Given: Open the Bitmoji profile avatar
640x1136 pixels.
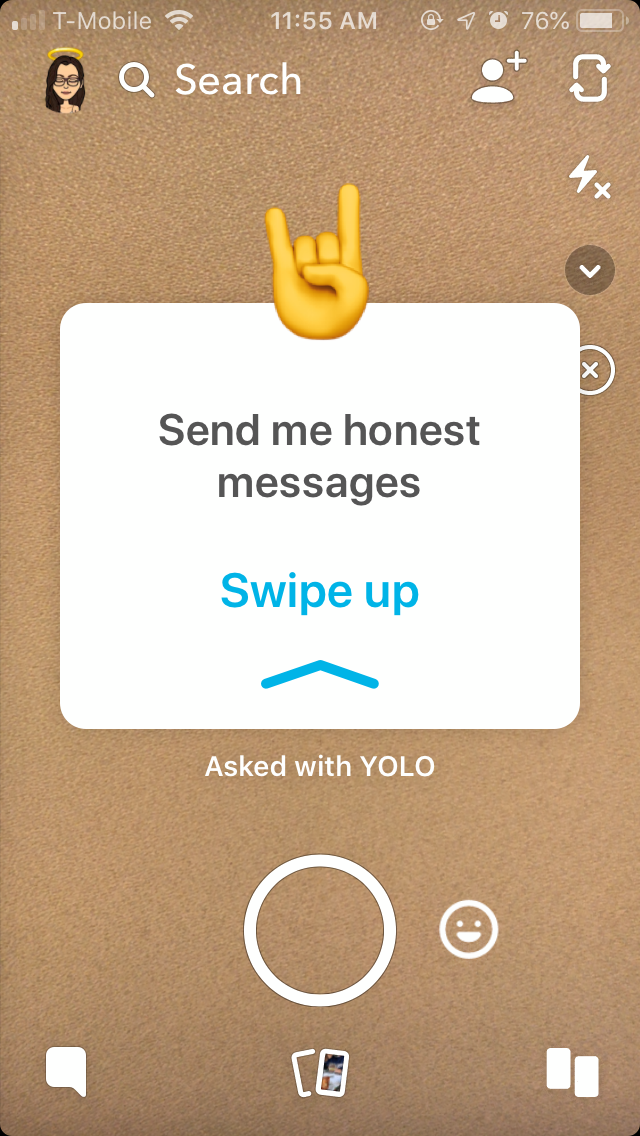Looking at the screenshot, I should click(x=65, y=79).
